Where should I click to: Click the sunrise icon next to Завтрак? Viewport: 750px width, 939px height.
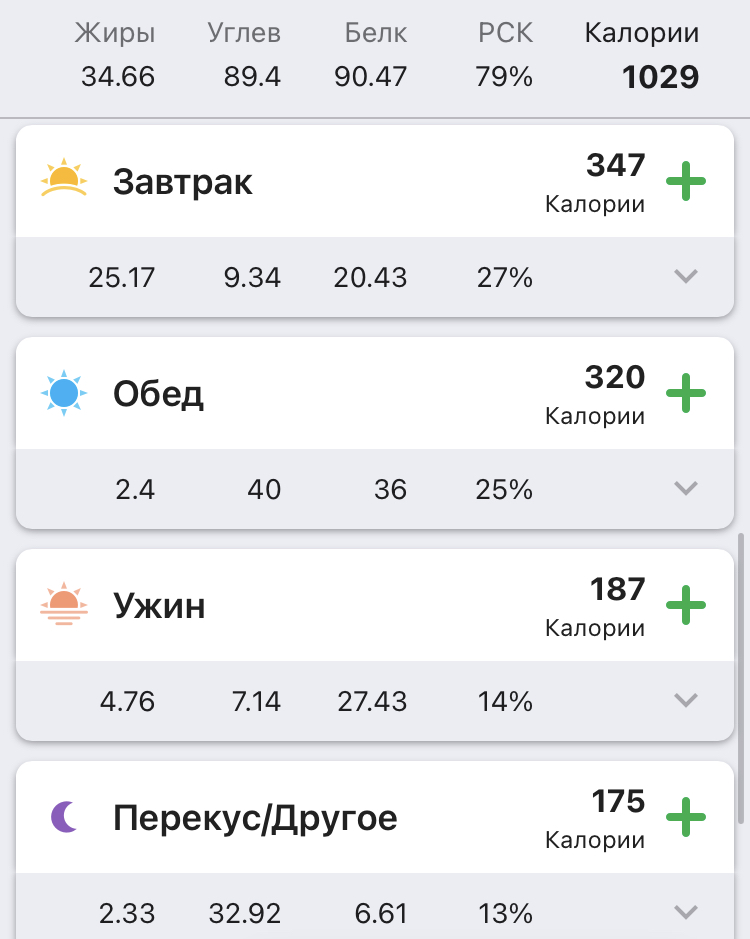coord(63,180)
